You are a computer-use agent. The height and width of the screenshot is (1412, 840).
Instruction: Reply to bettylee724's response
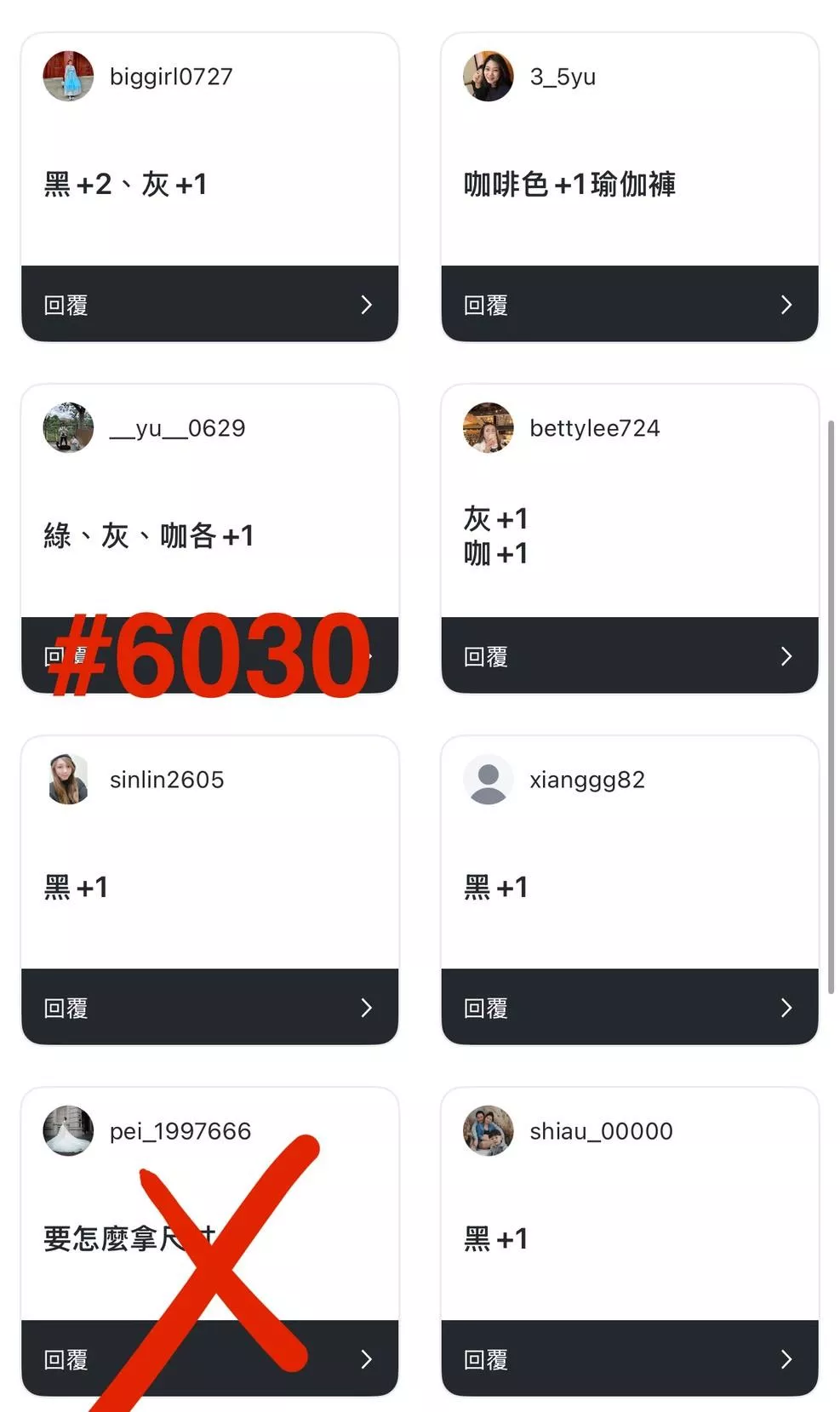[x=629, y=655]
